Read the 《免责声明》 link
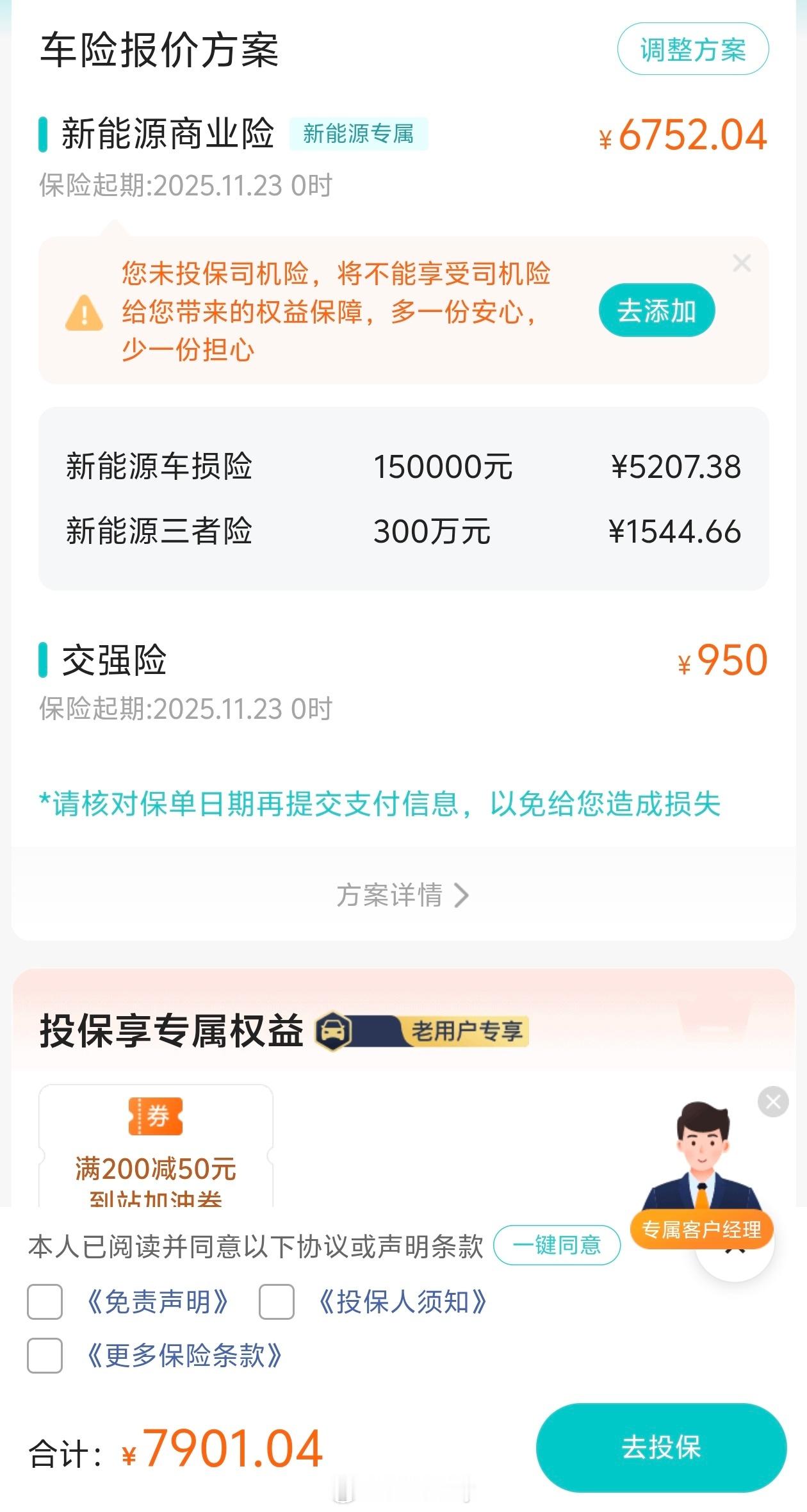 157,1302
